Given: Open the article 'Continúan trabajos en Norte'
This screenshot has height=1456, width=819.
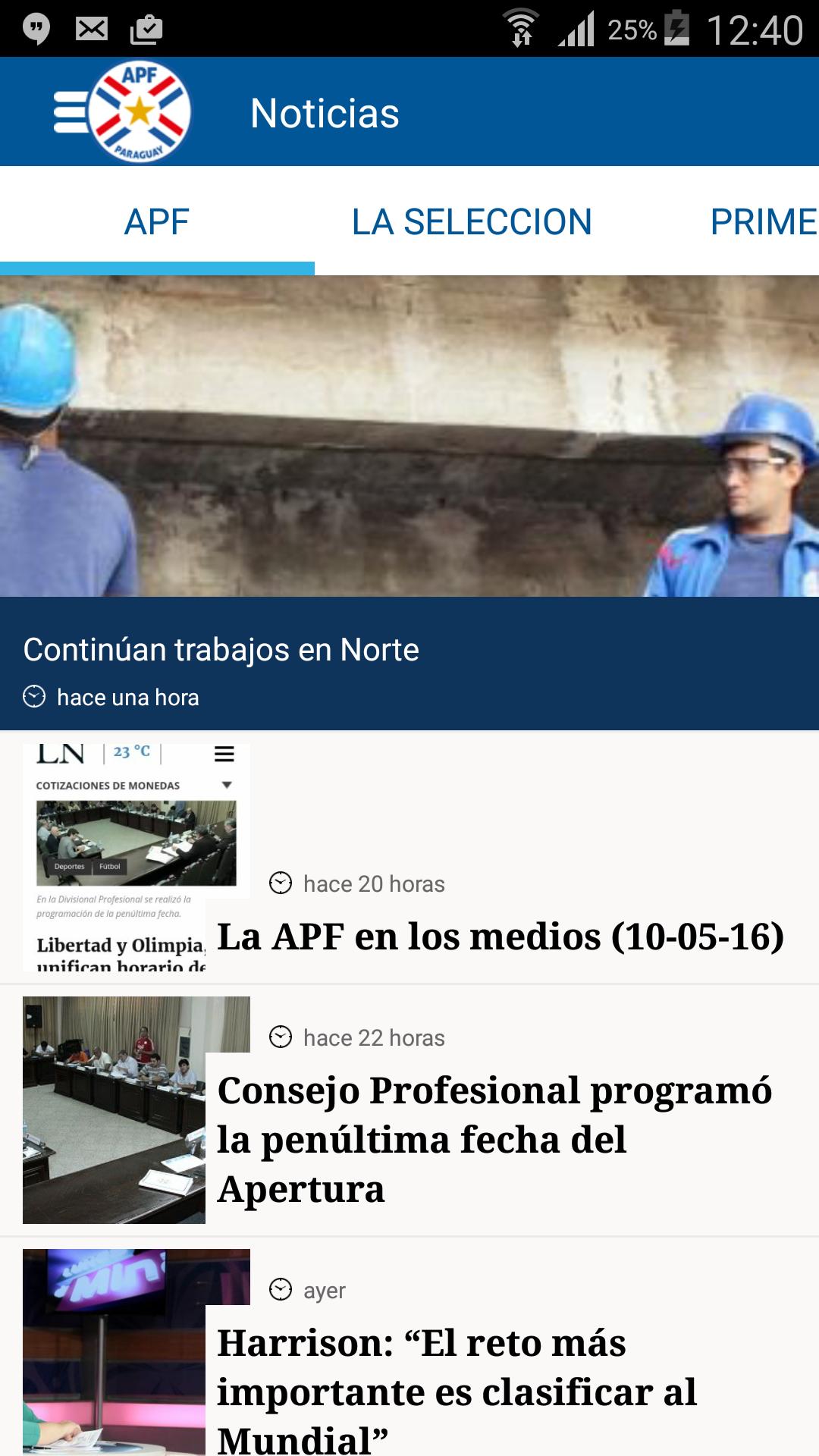Looking at the screenshot, I should tap(221, 649).
